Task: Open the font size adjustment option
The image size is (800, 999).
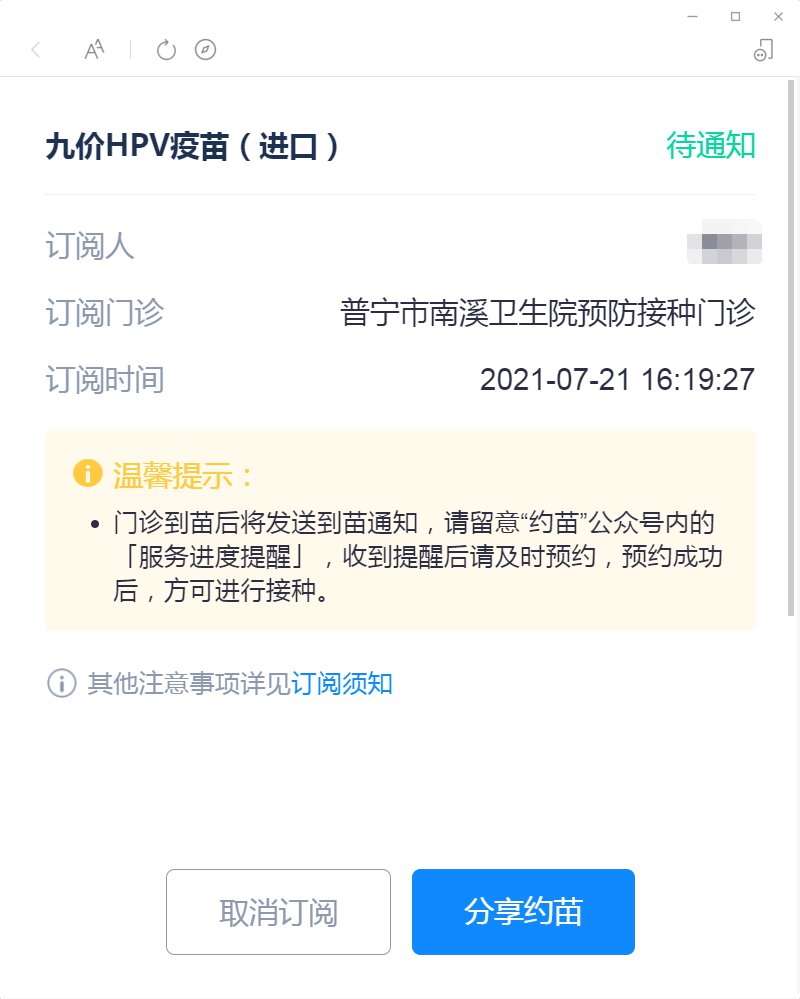Action: [94, 50]
